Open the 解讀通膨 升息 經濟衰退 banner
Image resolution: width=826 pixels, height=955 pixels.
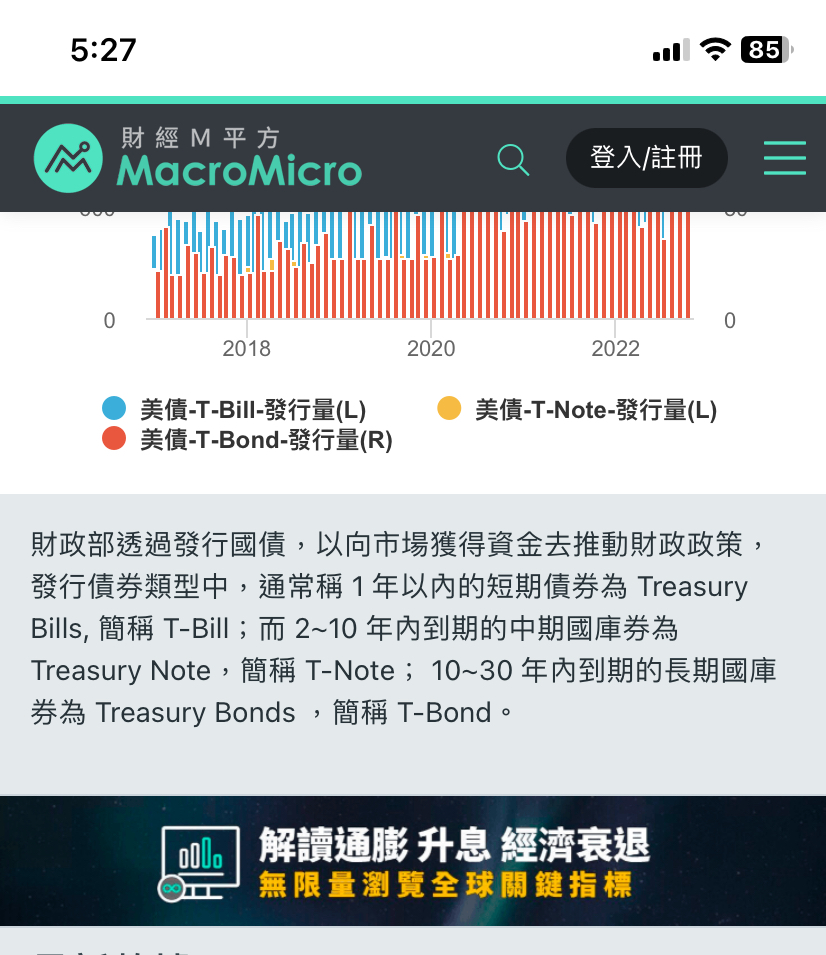pos(413,861)
